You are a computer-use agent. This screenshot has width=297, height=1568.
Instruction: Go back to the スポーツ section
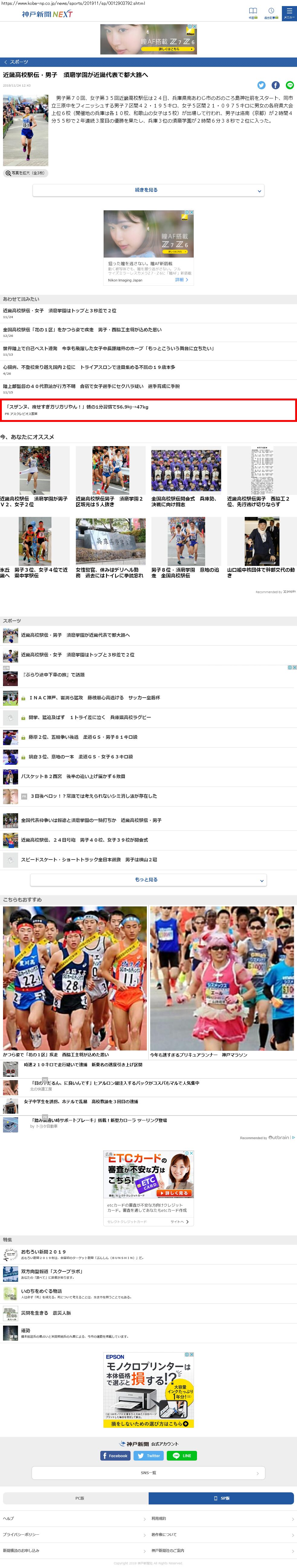(x=16, y=62)
